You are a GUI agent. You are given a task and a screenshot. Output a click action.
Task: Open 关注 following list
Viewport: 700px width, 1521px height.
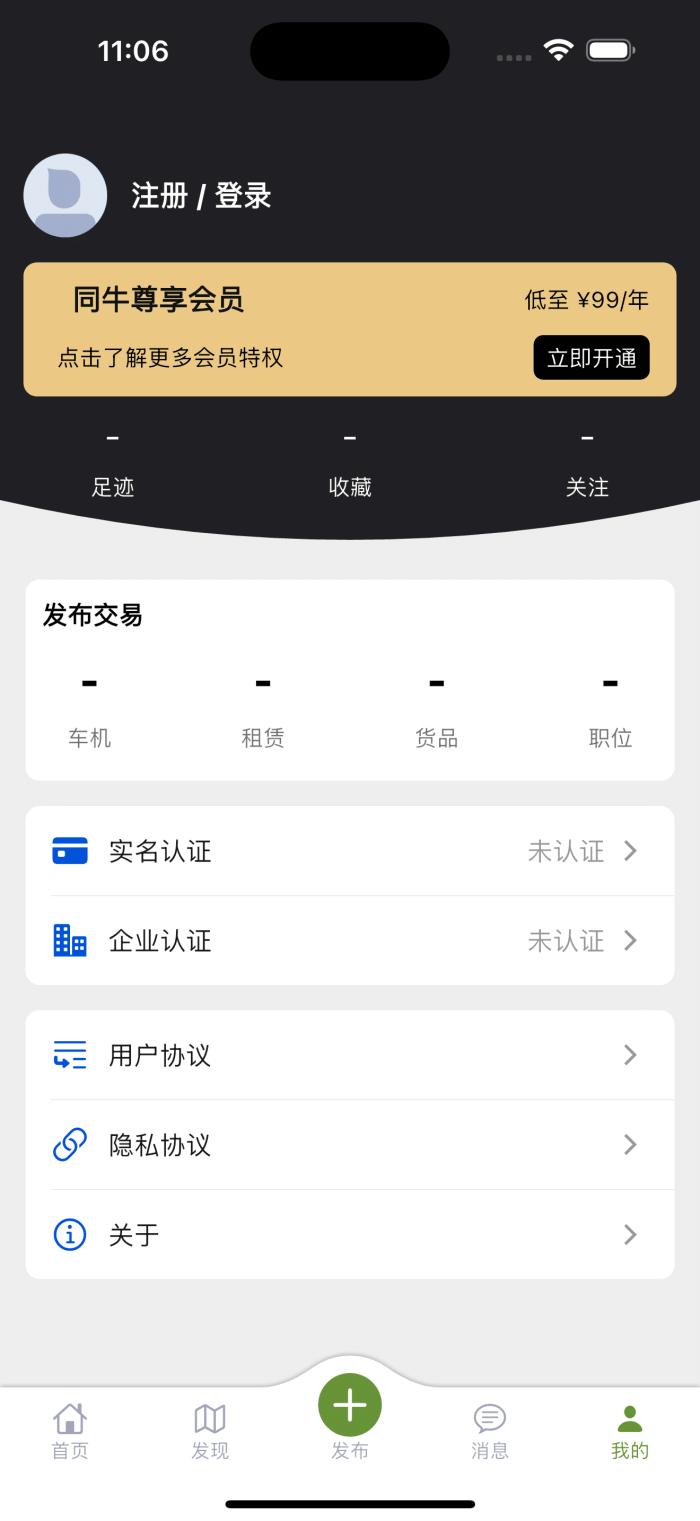point(587,468)
